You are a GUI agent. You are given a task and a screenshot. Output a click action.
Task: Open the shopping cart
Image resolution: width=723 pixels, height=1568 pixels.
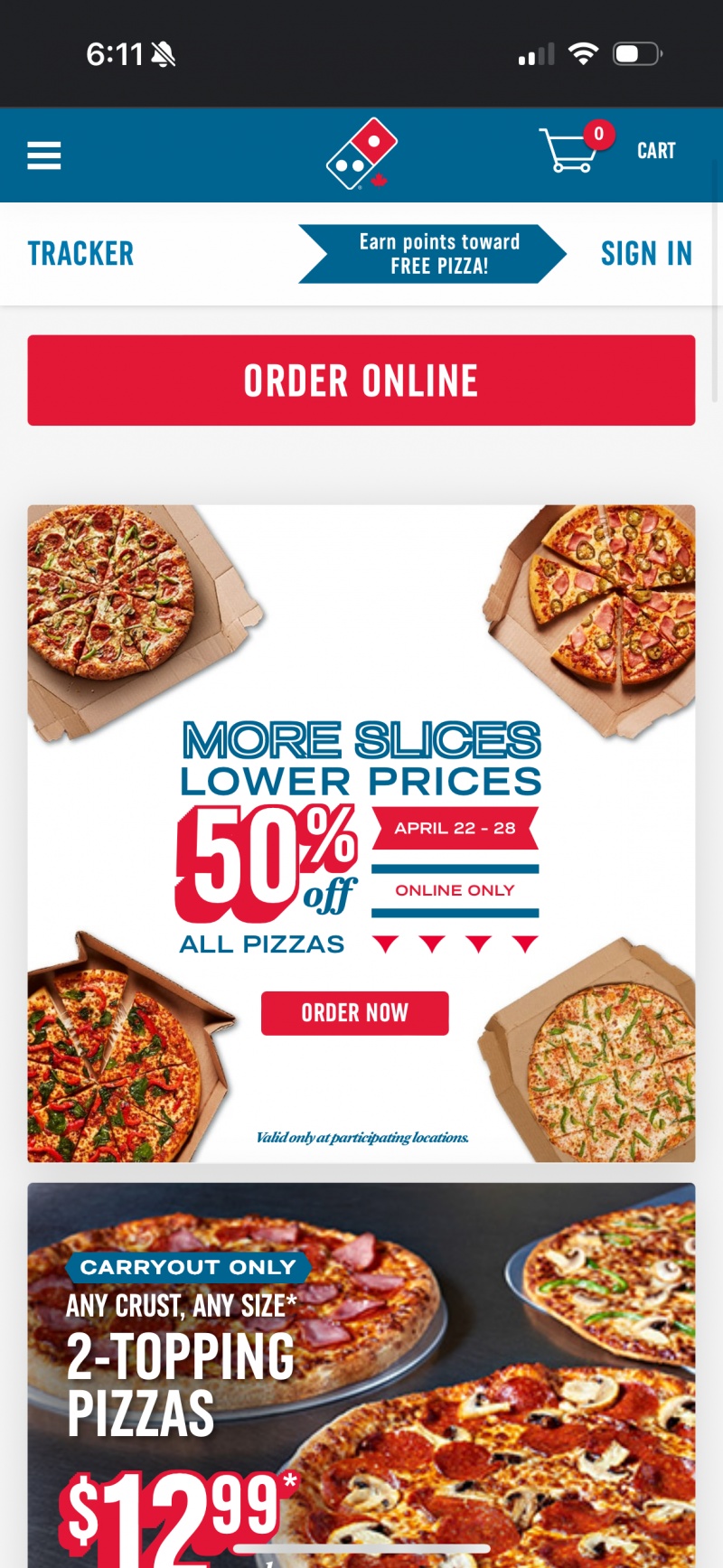coord(607,149)
